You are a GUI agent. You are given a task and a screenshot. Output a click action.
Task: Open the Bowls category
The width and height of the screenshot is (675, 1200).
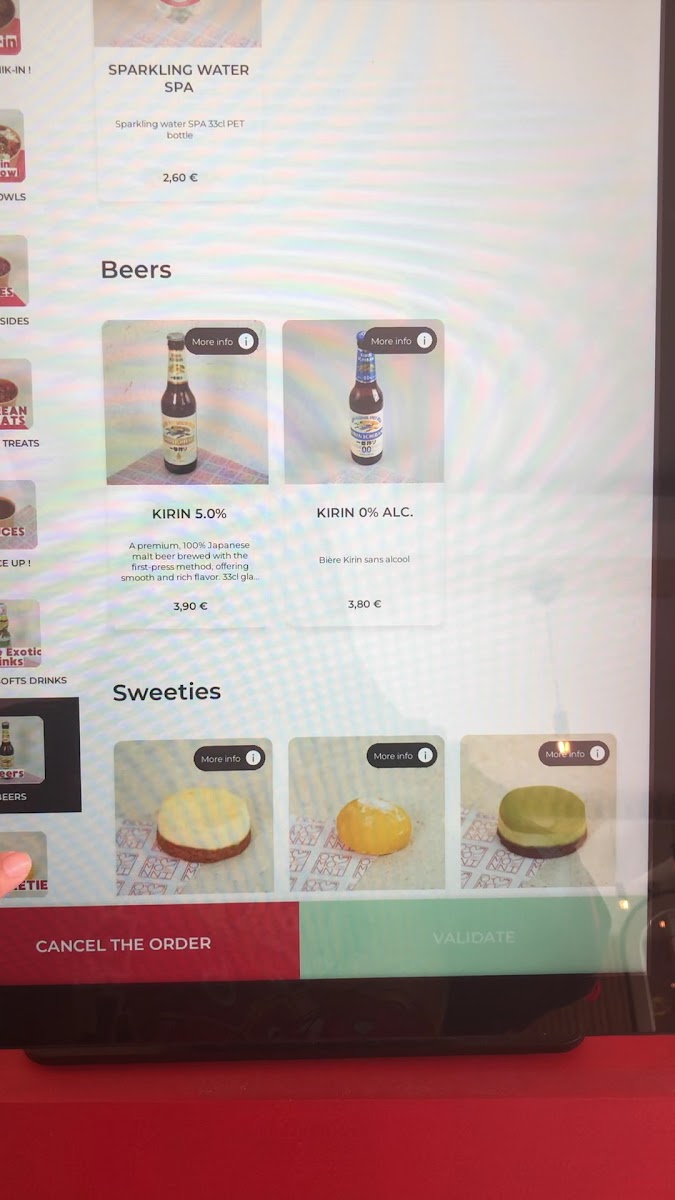pos(13,155)
